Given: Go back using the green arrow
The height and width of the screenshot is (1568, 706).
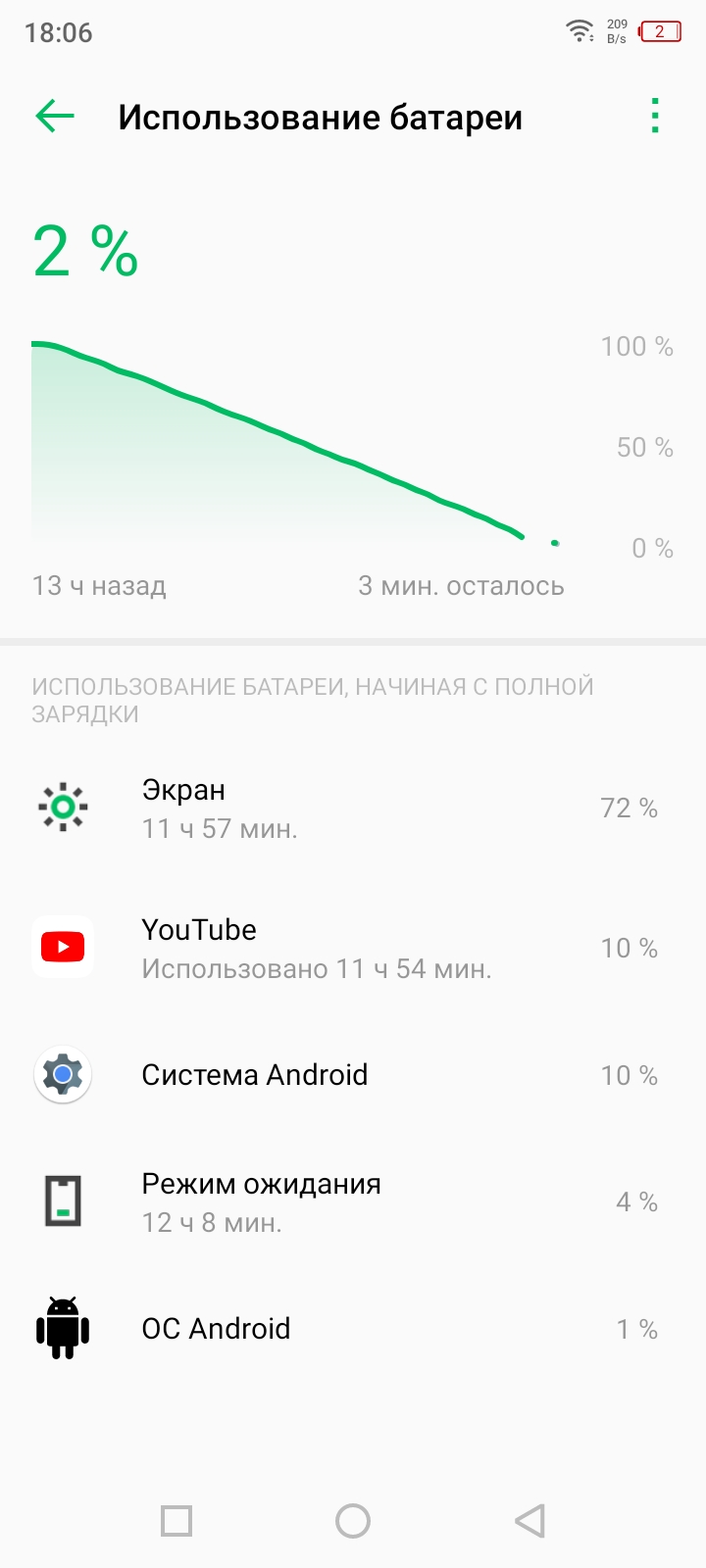Looking at the screenshot, I should tap(55, 117).
